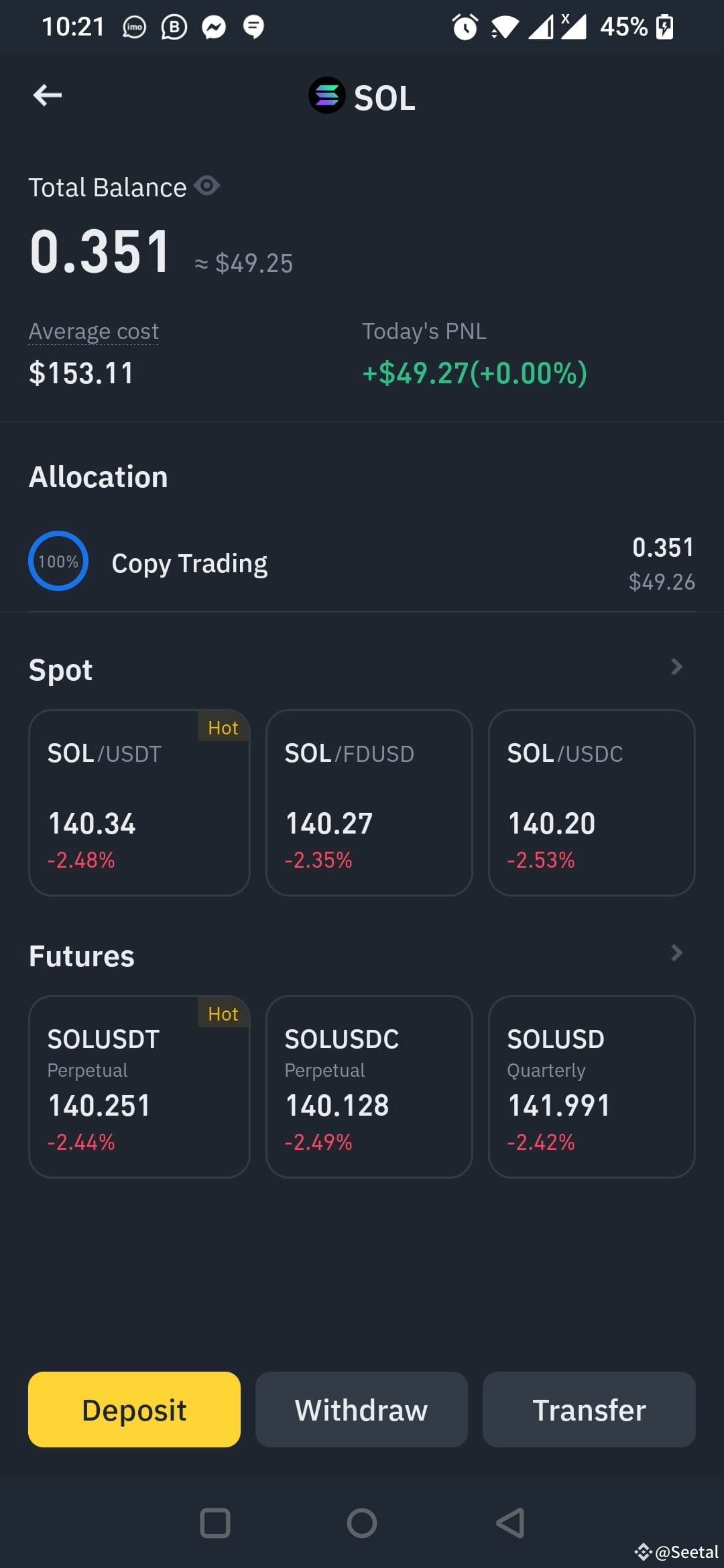Open the Average cost explanation
The height and width of the screenshot is (1568, 724).
point(93,330)
